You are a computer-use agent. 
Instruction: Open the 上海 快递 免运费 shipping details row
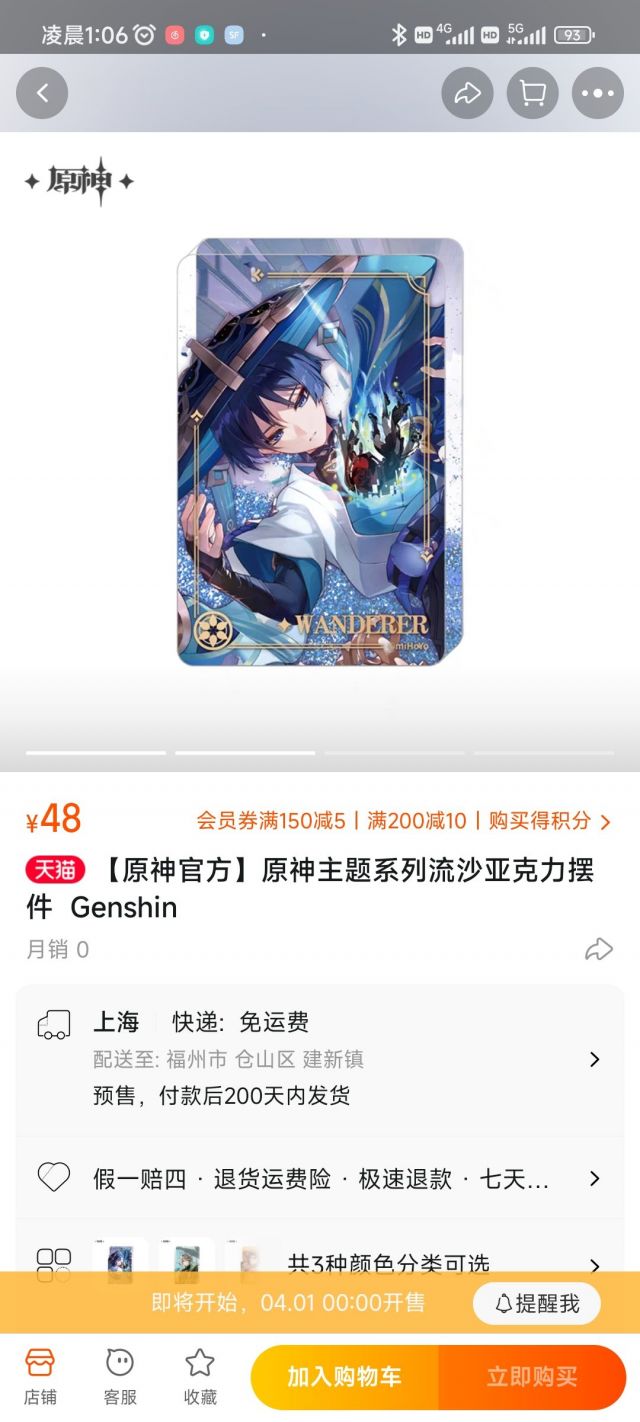[x=320, y=1059]
